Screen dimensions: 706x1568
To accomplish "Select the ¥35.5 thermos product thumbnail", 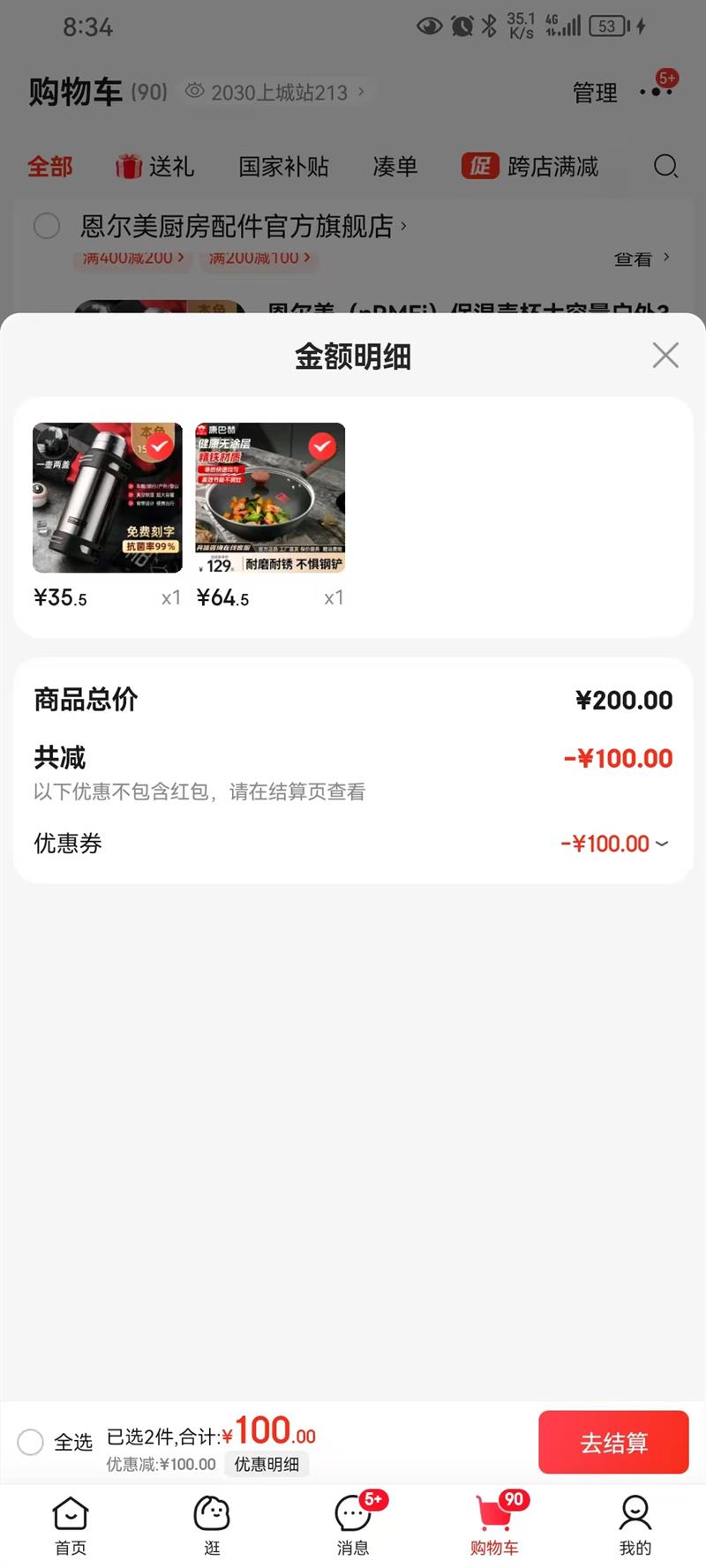I will pyautogui.click(x=108, y=498).
